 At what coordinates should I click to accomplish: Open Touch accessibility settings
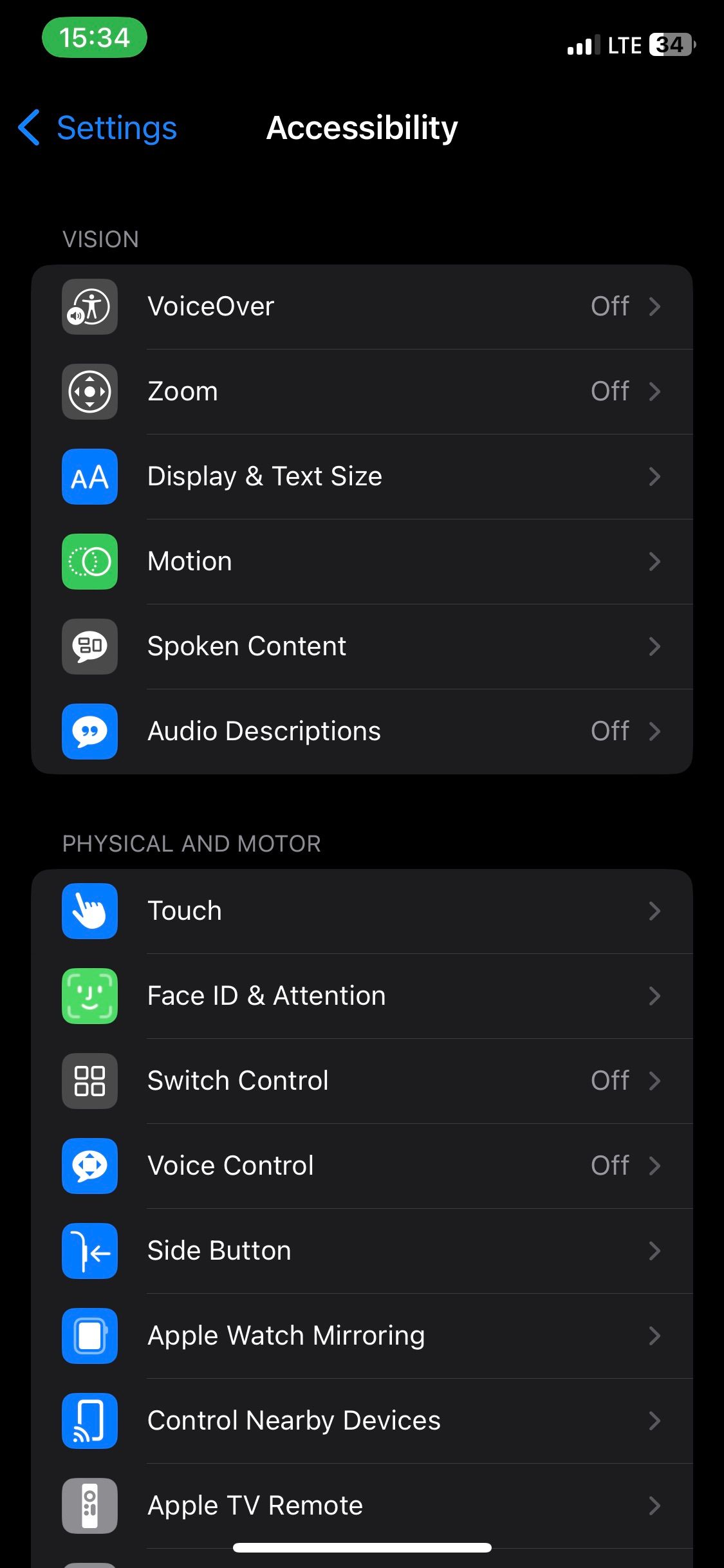pos(362,911)
